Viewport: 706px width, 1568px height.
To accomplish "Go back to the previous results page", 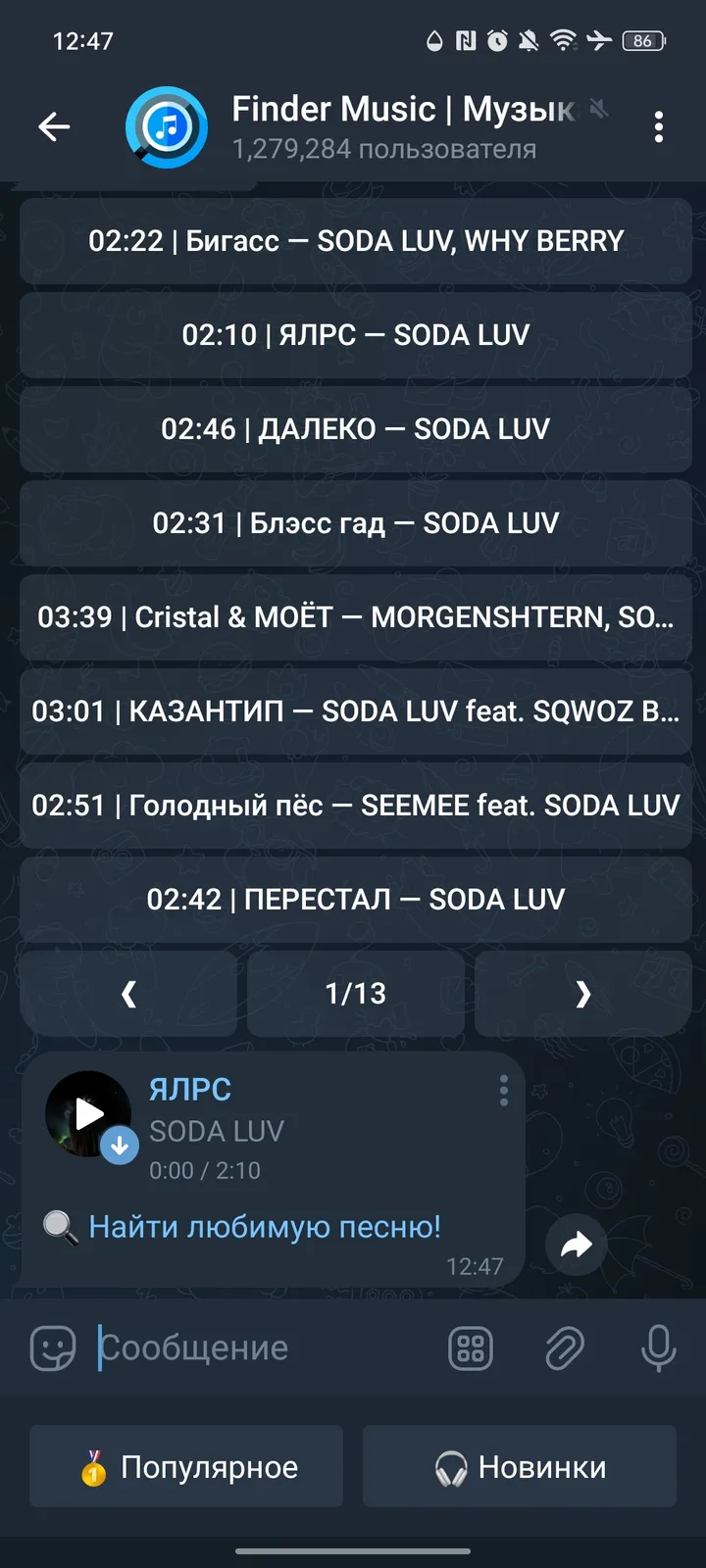I will [128, 994].
